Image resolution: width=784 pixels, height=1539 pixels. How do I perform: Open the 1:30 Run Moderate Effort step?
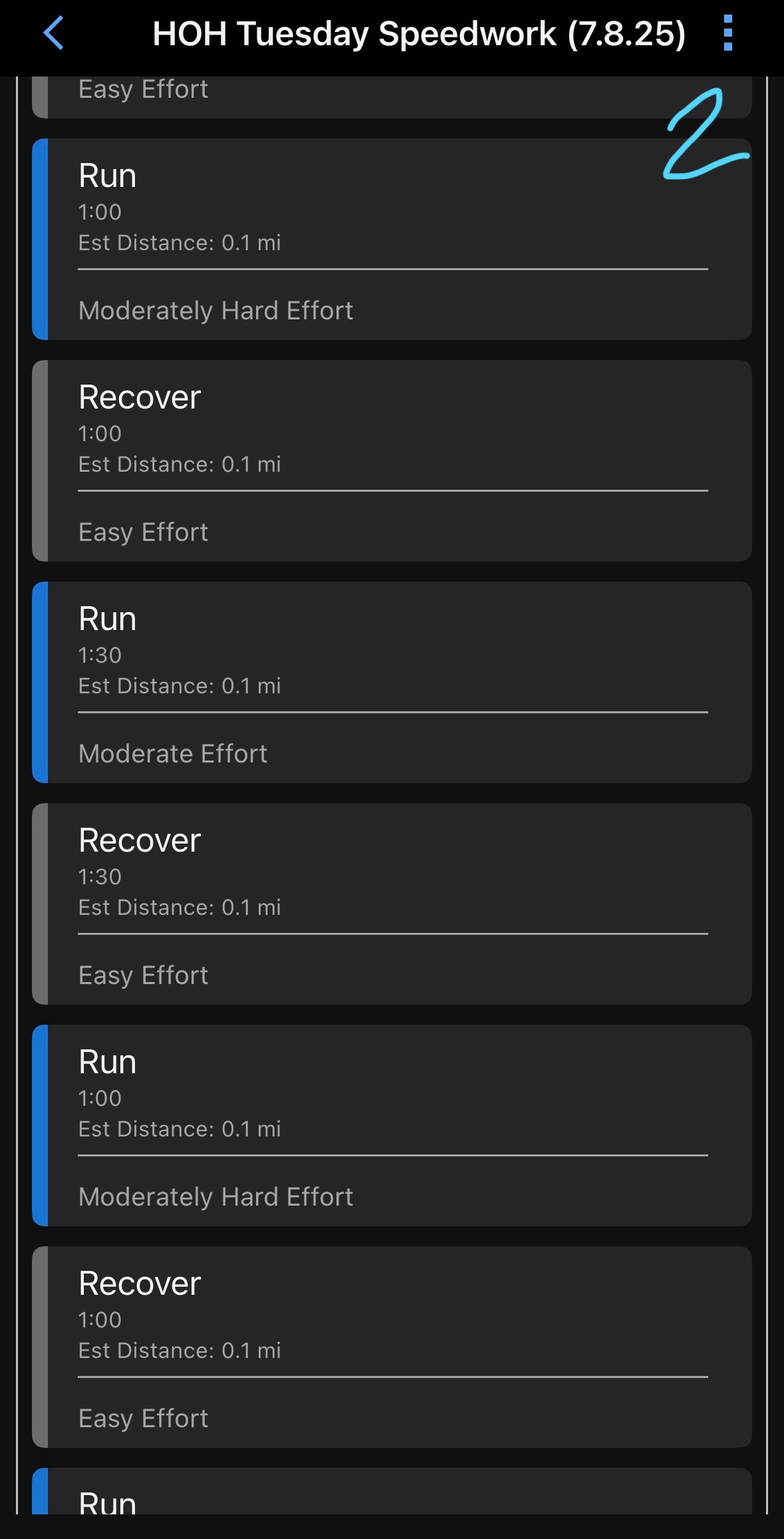tap(392, 683)
